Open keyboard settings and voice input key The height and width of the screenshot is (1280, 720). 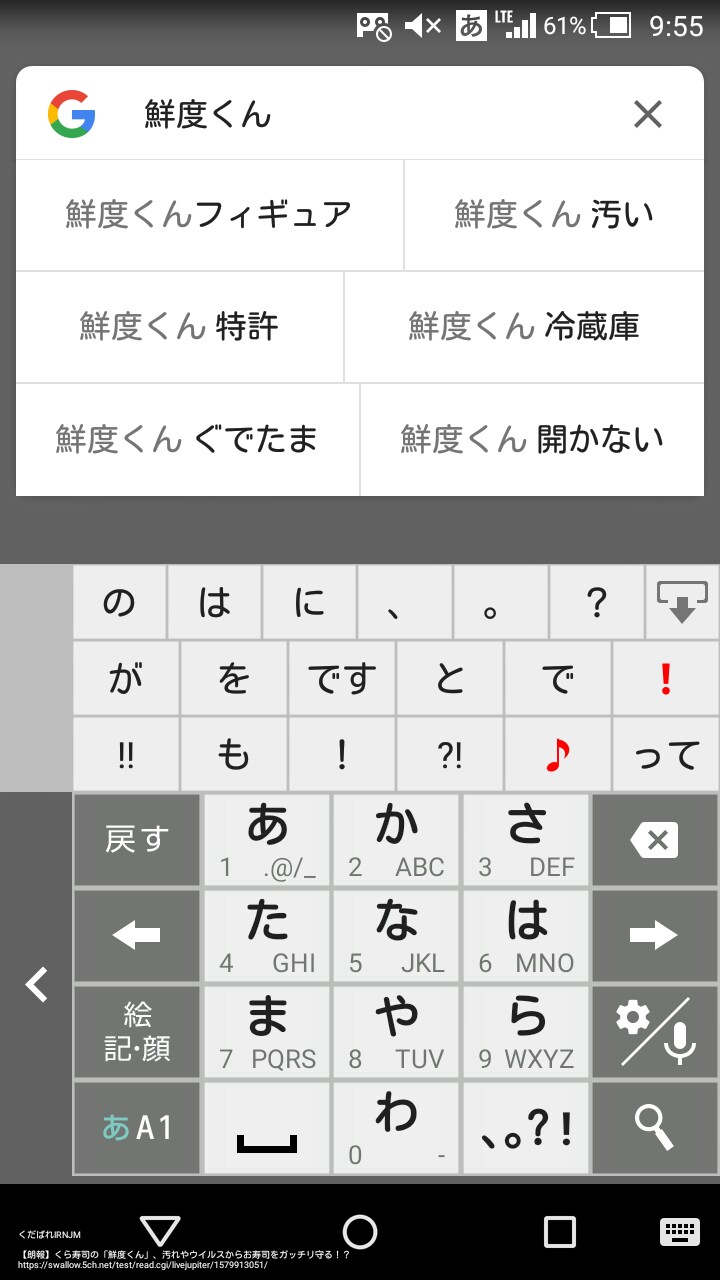tap(655, 1032)
